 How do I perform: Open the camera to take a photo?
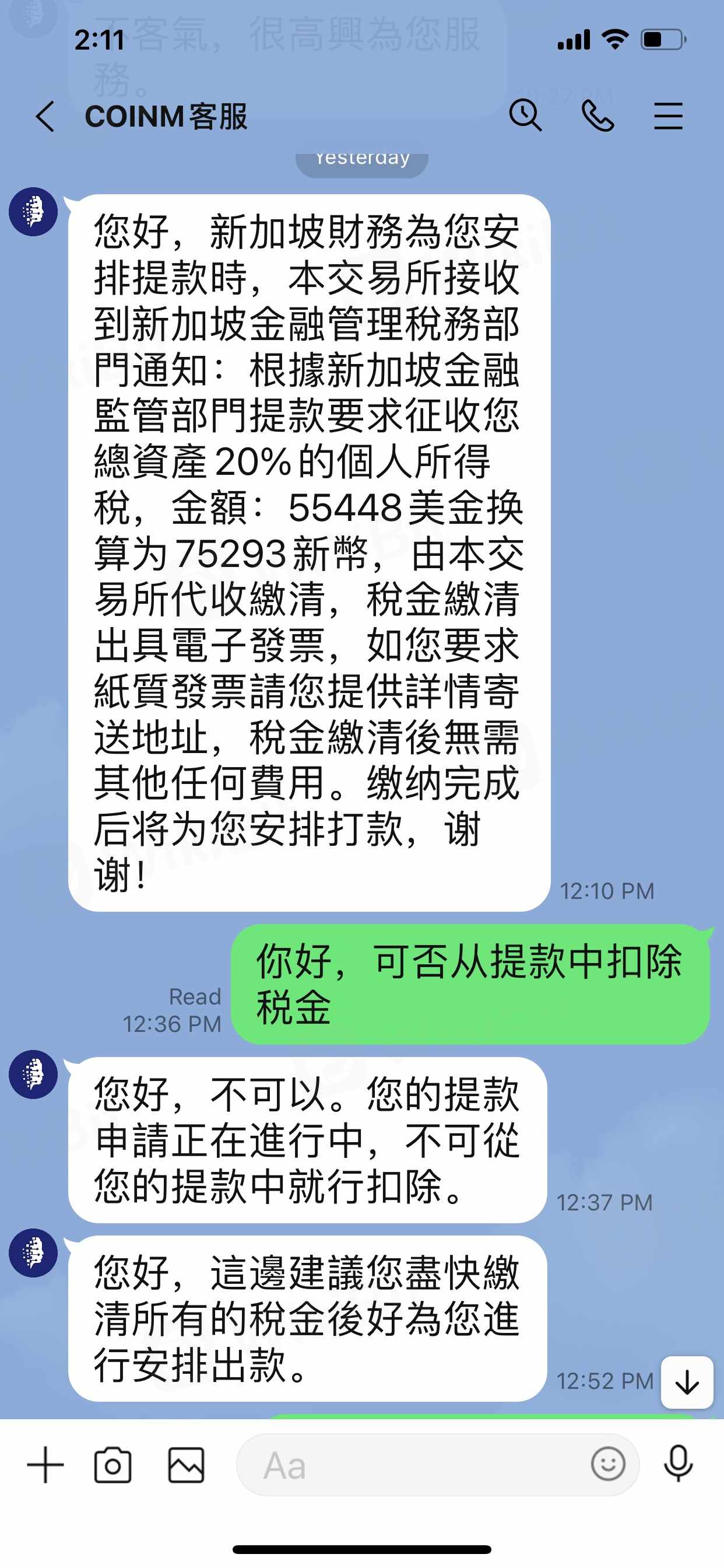click(x=113, y=1465)
